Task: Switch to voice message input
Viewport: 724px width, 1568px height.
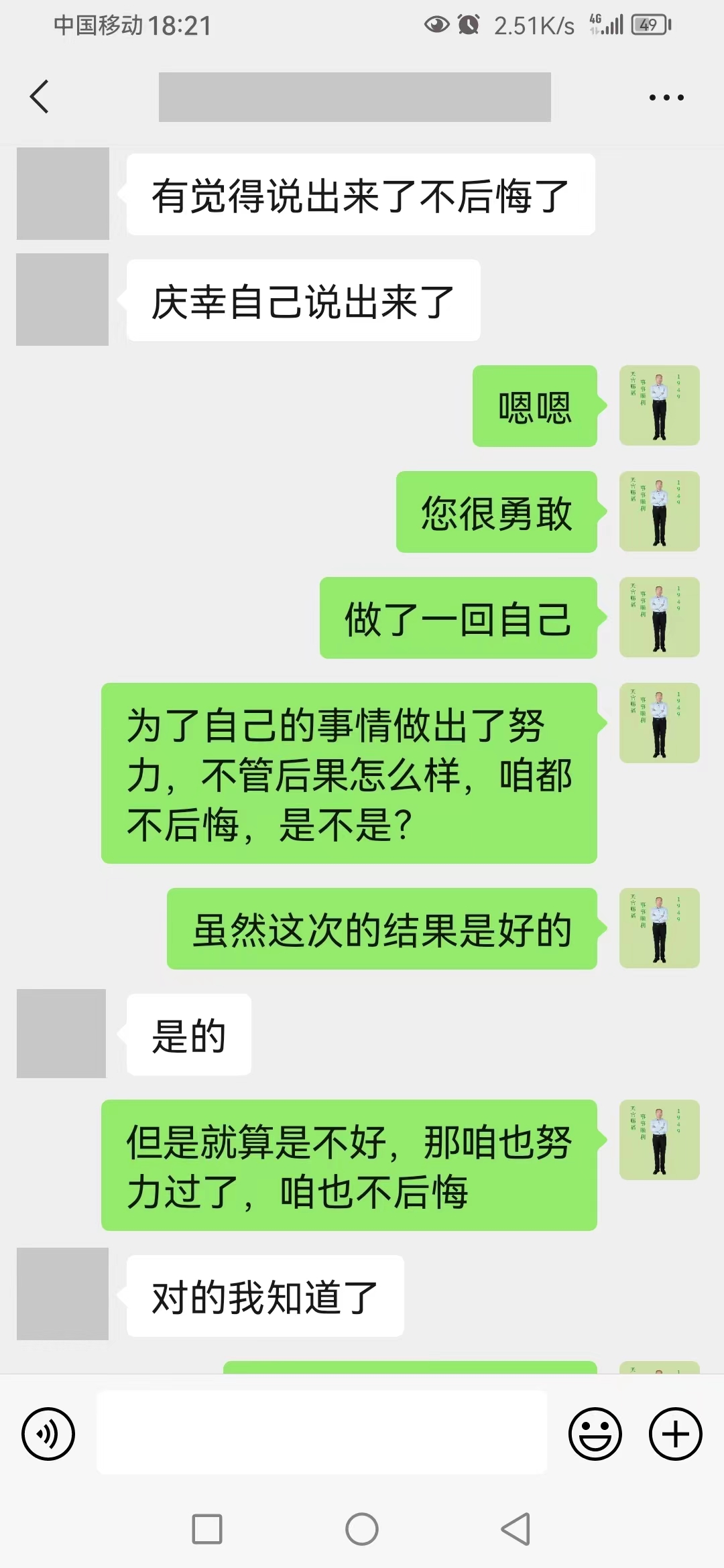Action: point(48,1435)
